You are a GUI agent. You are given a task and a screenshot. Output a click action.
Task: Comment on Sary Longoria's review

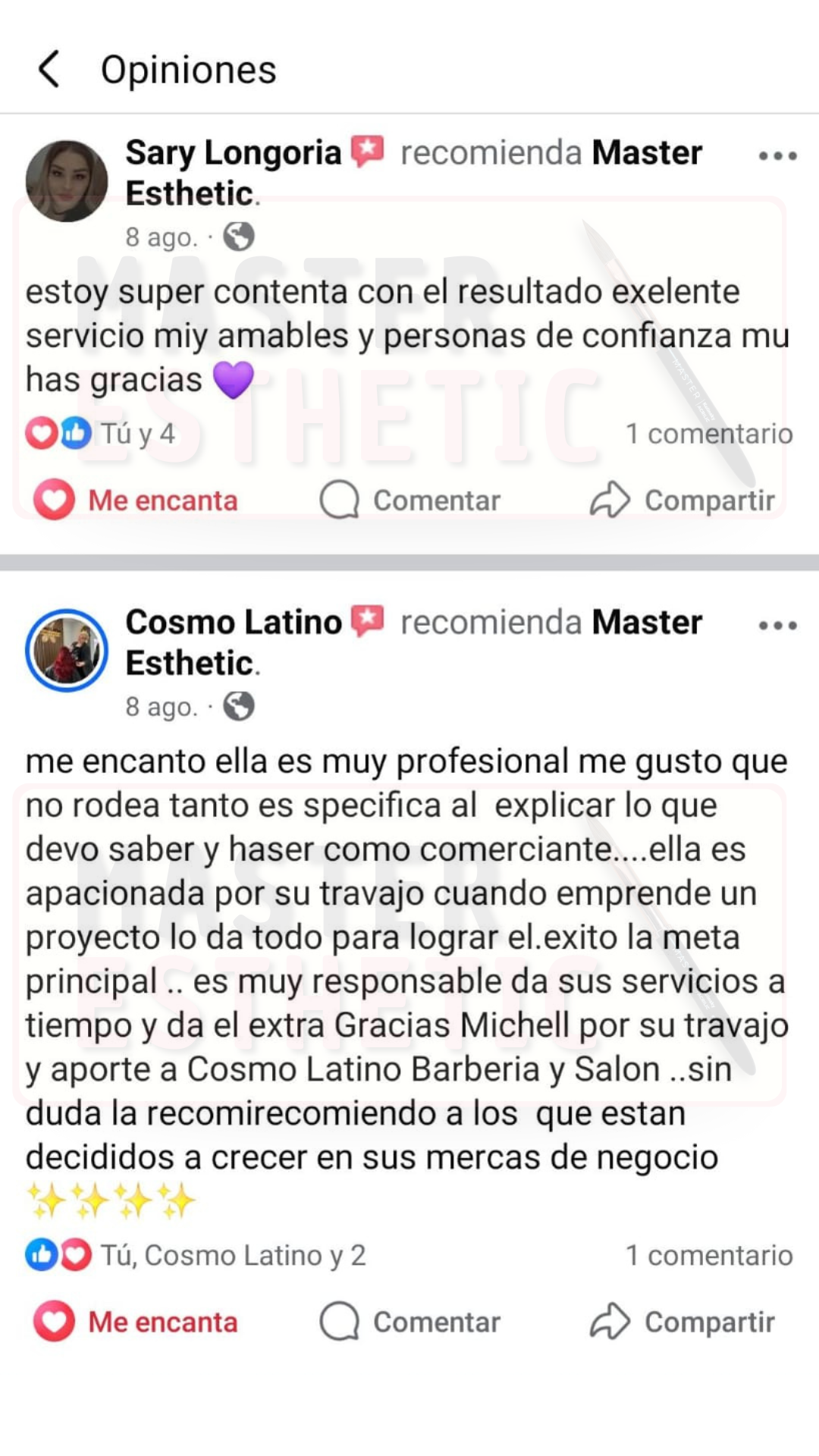click(x=410, y=500)
